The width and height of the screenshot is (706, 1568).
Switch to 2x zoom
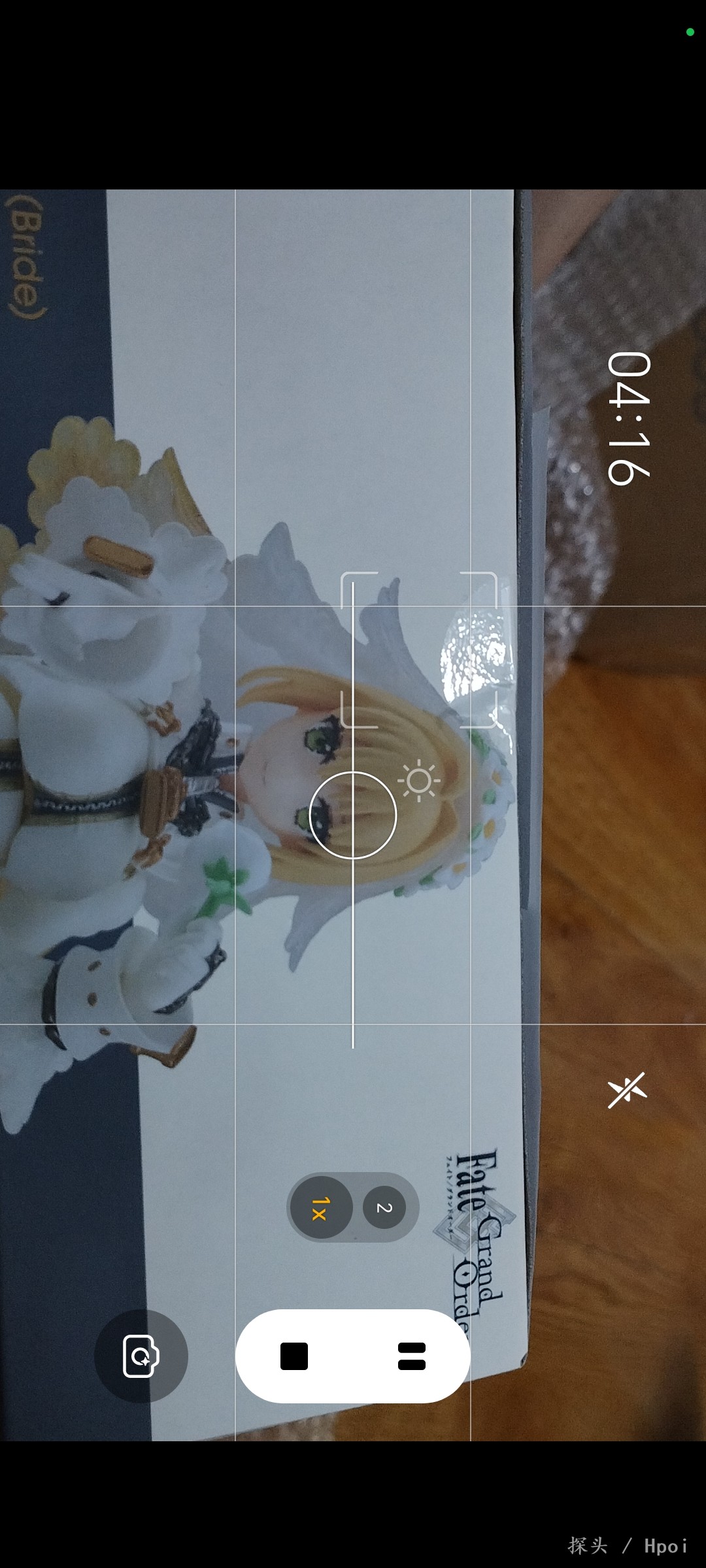tap(384, 1207)
